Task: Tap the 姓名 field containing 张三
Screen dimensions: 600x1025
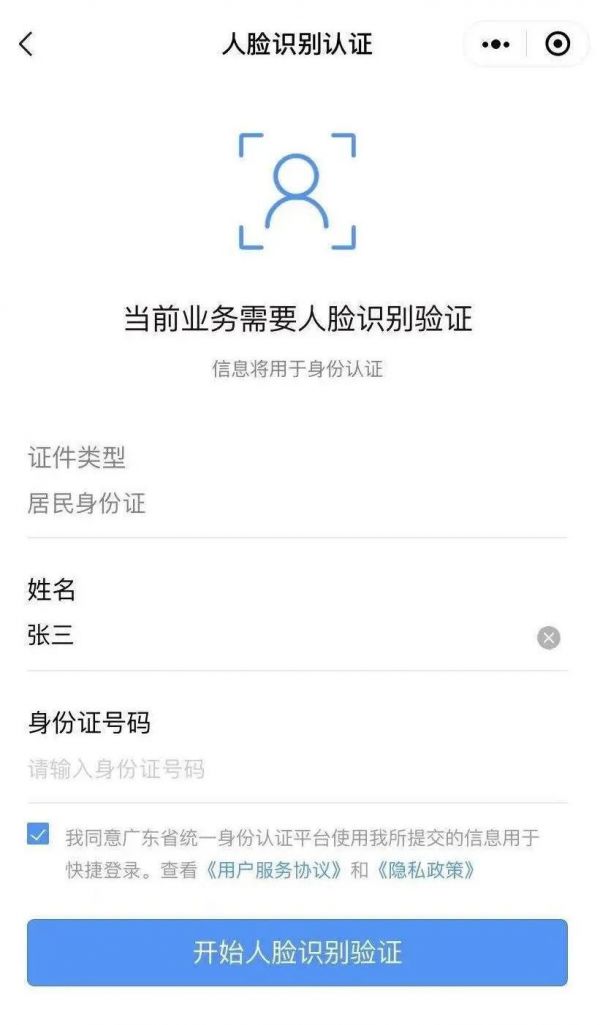Action: click(x=270, y=636)
